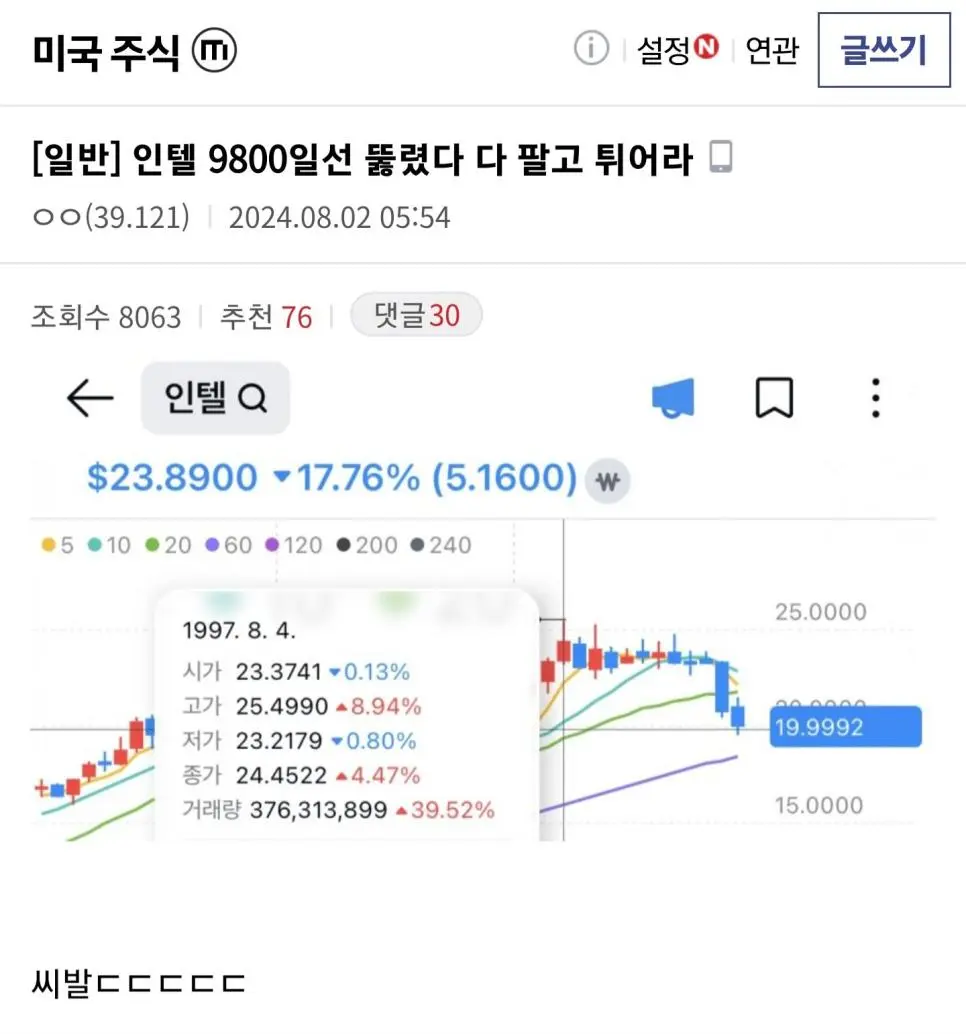Open the search for 인텔 ticker

click(x=215, y=397)
